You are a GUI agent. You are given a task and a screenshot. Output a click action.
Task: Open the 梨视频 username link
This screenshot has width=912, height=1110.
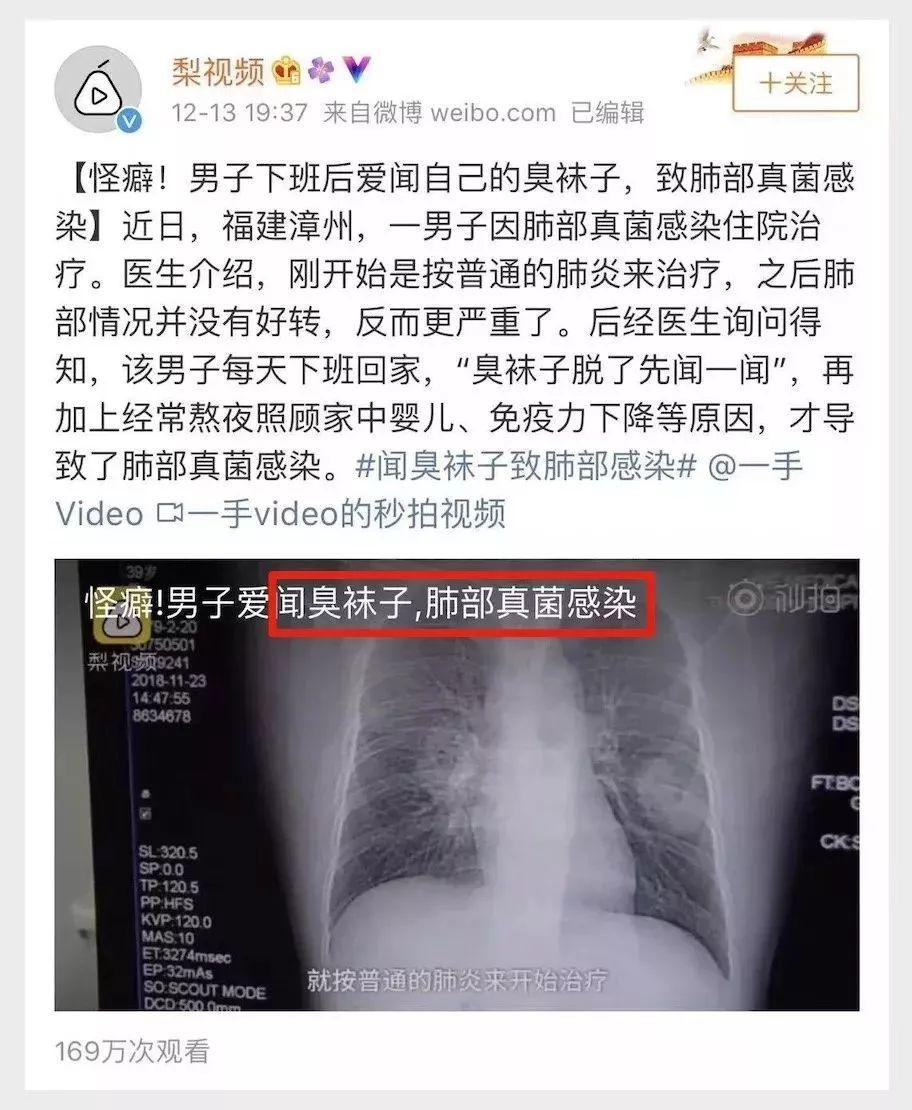point(218,71)
